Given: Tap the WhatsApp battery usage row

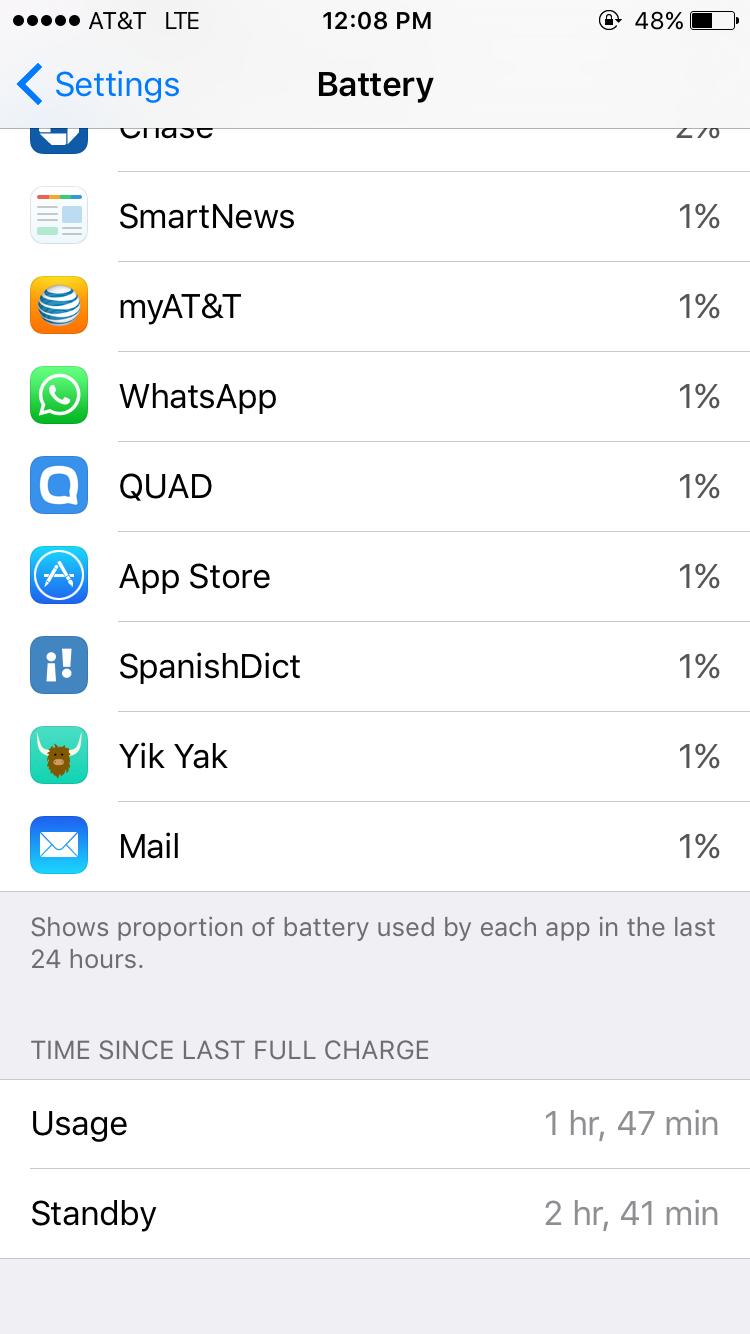Looking at the screenshot, I should click(x=375, y=397).
